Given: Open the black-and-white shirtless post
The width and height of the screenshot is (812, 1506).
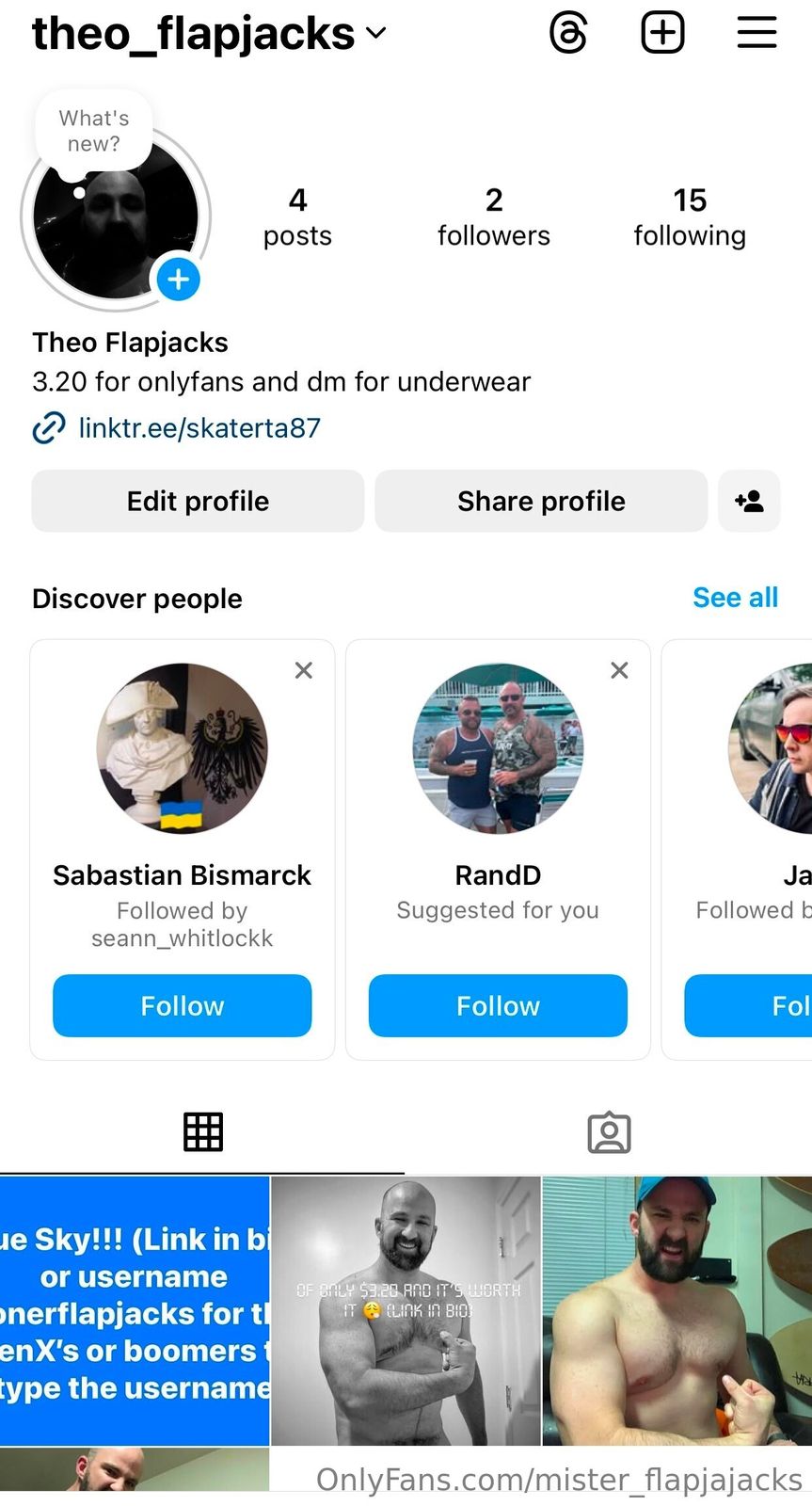Looking at the screenshot, I should click(x=406, y=1310).
